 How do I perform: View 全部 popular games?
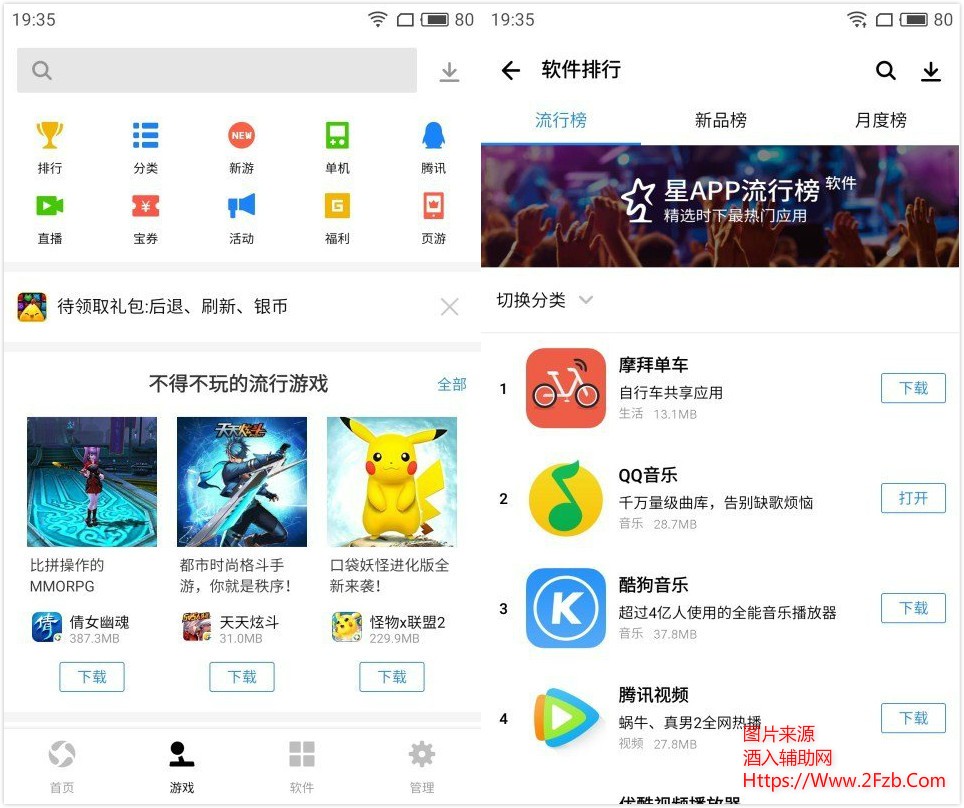tap(451, 384)
